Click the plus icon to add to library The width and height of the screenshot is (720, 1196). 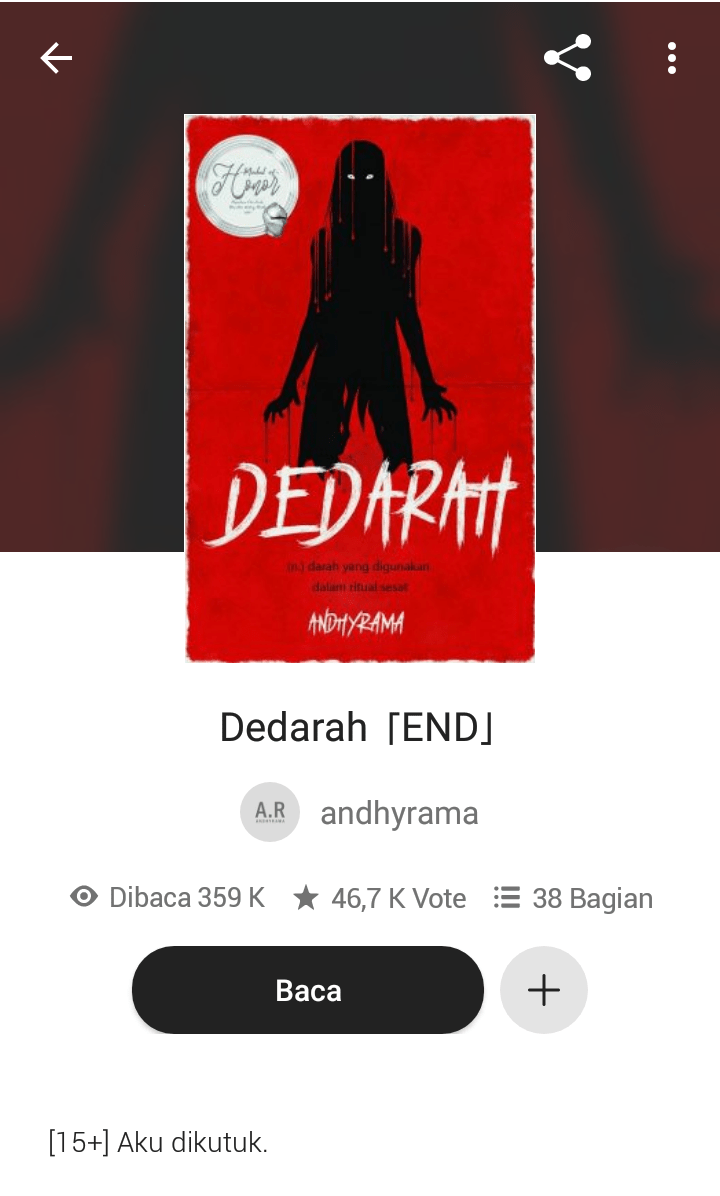(x=544, y=989)
